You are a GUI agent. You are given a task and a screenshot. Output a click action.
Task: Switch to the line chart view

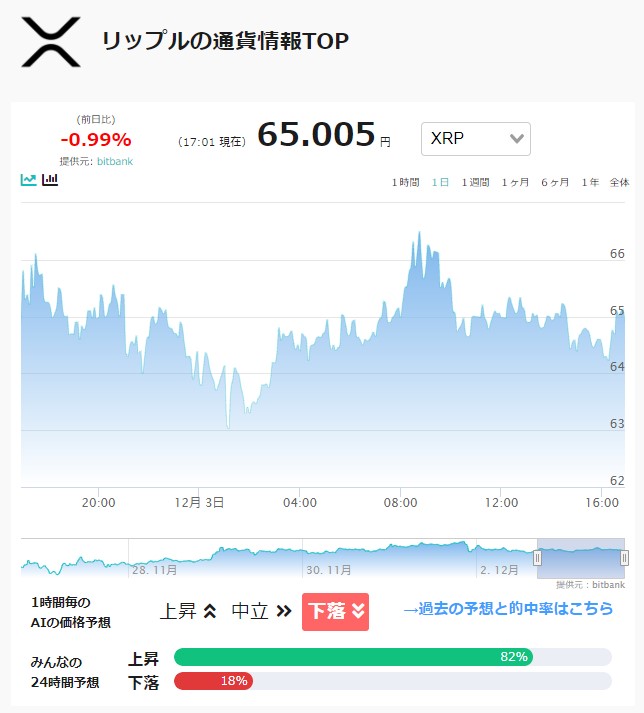(x=28, y=180)
